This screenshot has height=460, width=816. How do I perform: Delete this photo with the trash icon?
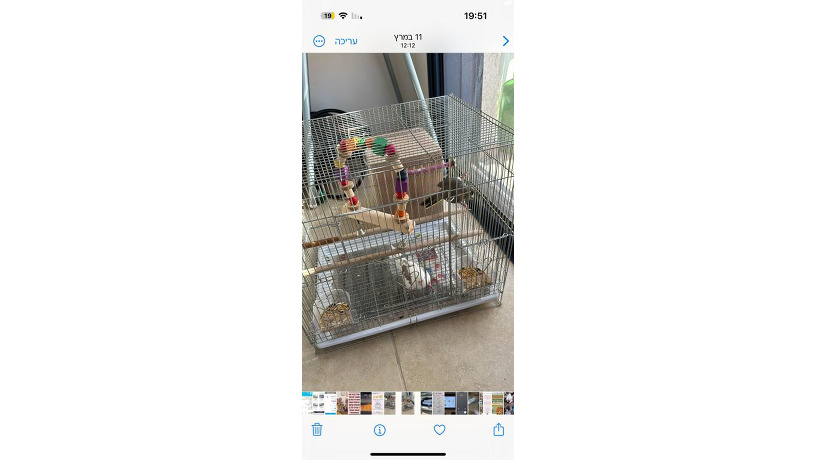pos(317,430)
